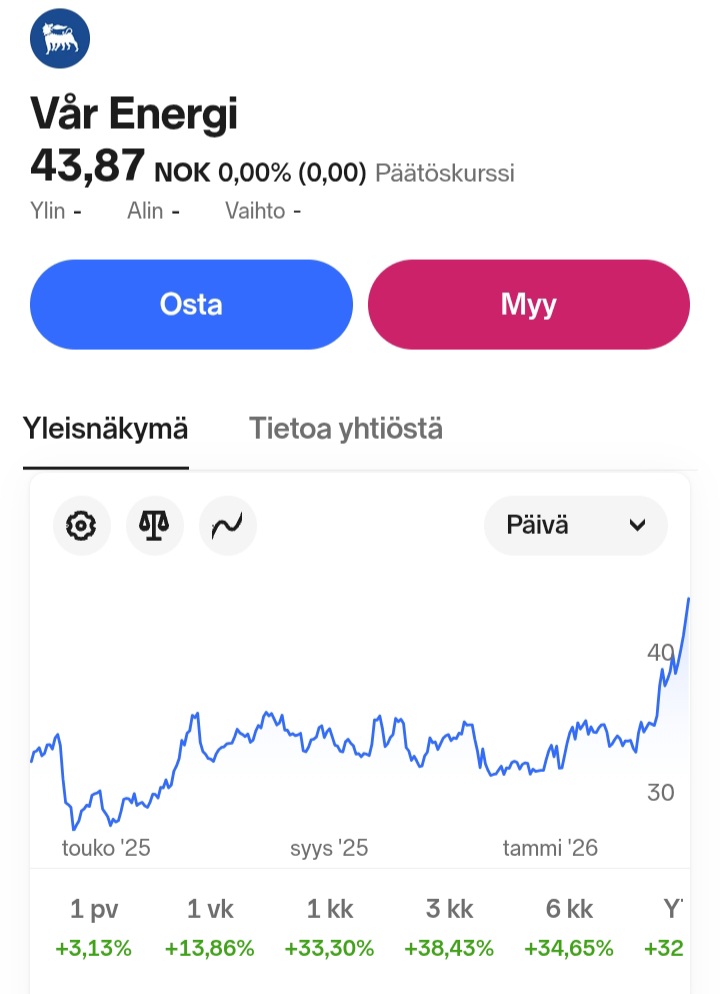Expand the Päivä interval dropdown

coord(575,525)
